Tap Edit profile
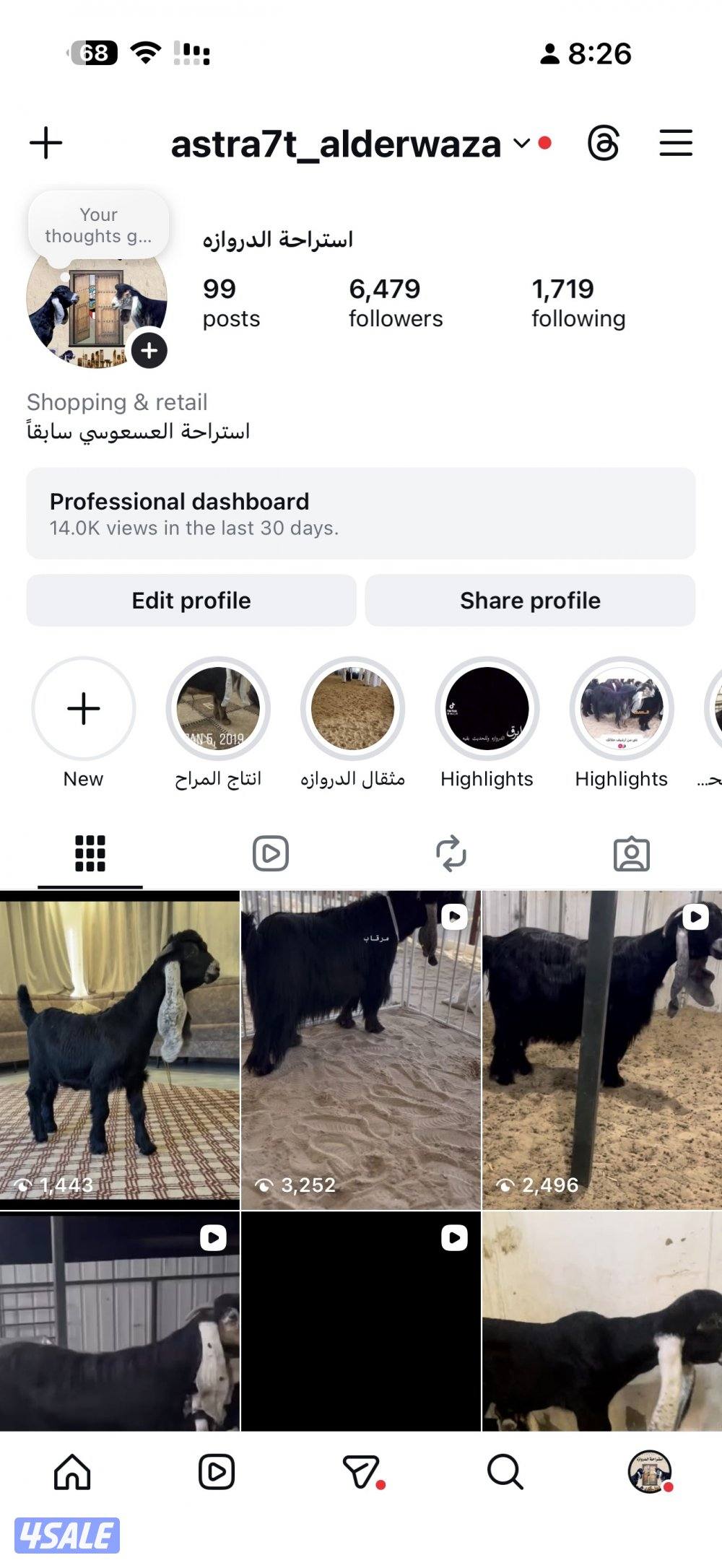Image resolution: width=722 pixels, height=1568 pixels. [191, 601]
